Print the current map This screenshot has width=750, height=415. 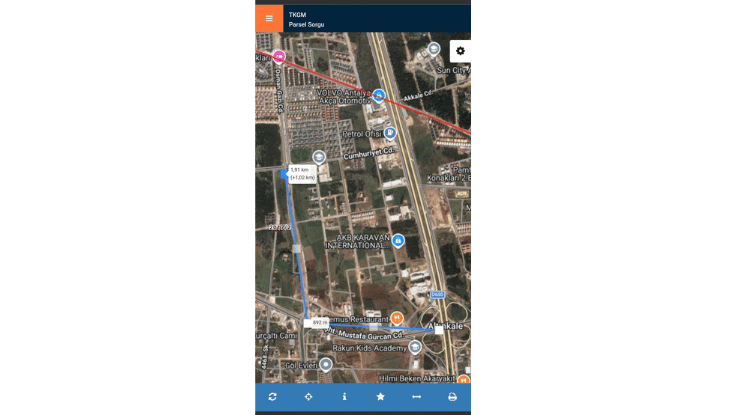(x=452, y=397)
